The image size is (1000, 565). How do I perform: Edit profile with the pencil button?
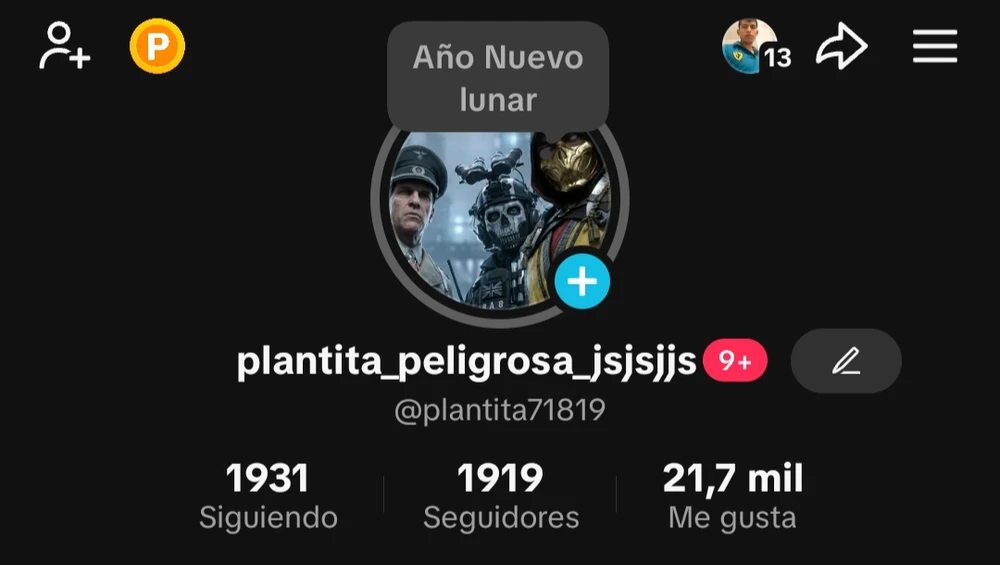[846, 361]
